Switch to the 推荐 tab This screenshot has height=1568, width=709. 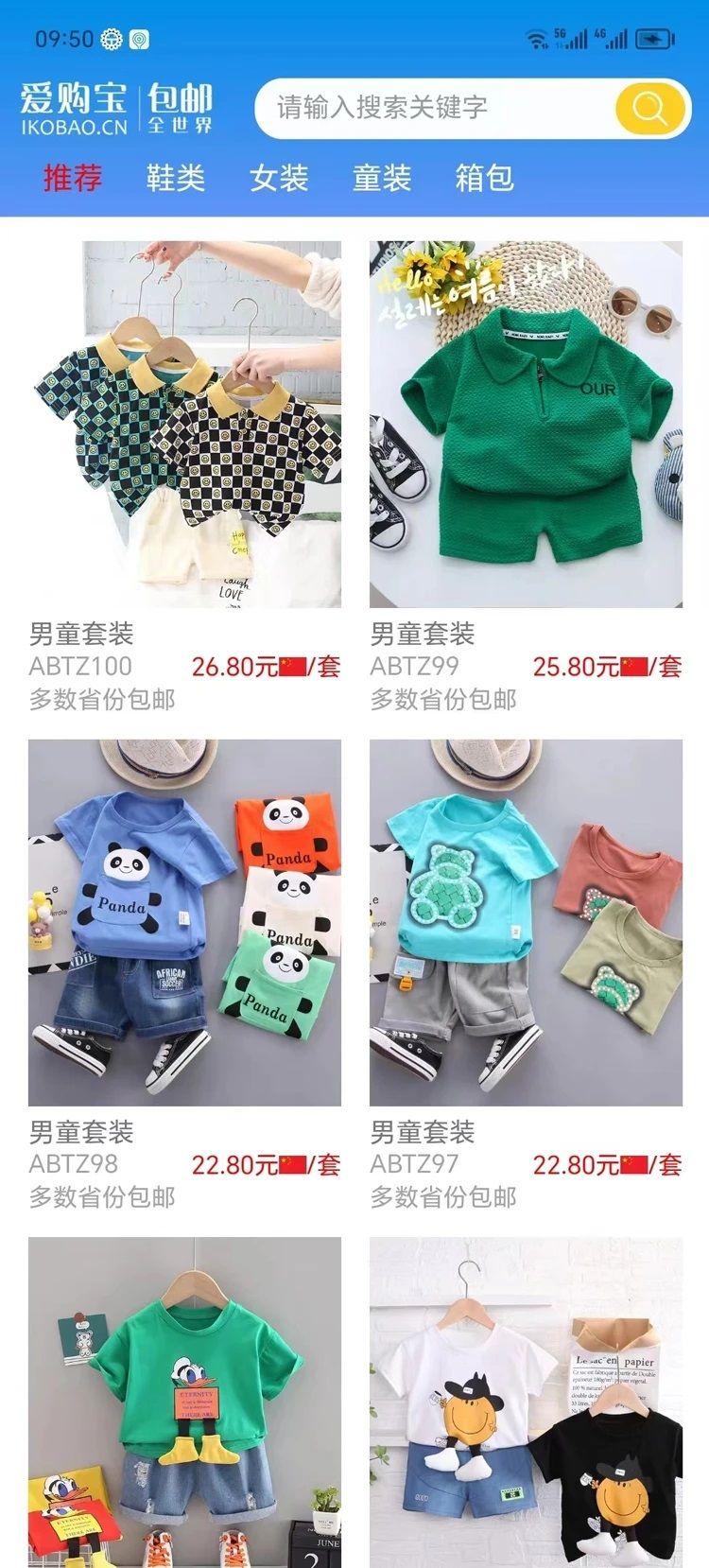[72, 177]
